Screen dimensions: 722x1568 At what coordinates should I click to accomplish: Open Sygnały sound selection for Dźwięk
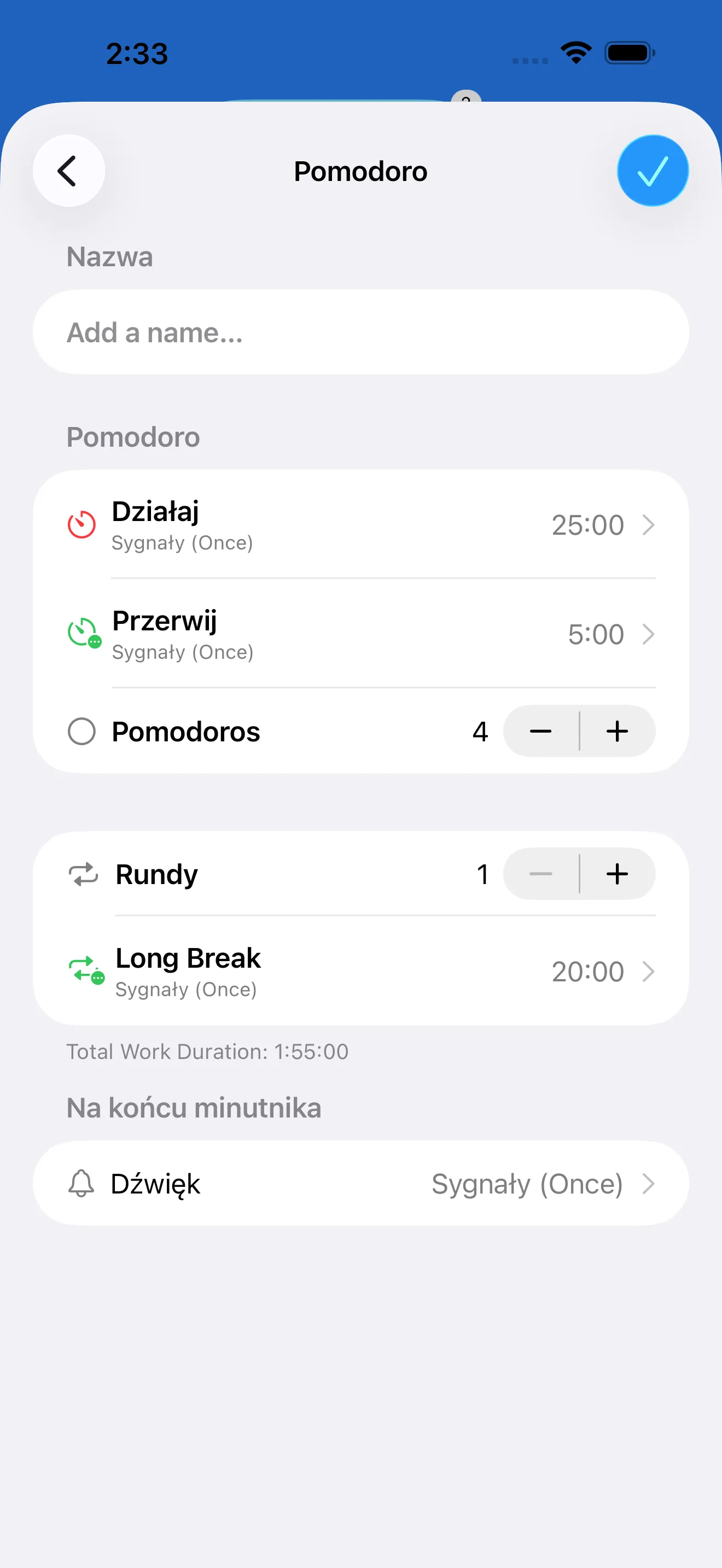649,1183
